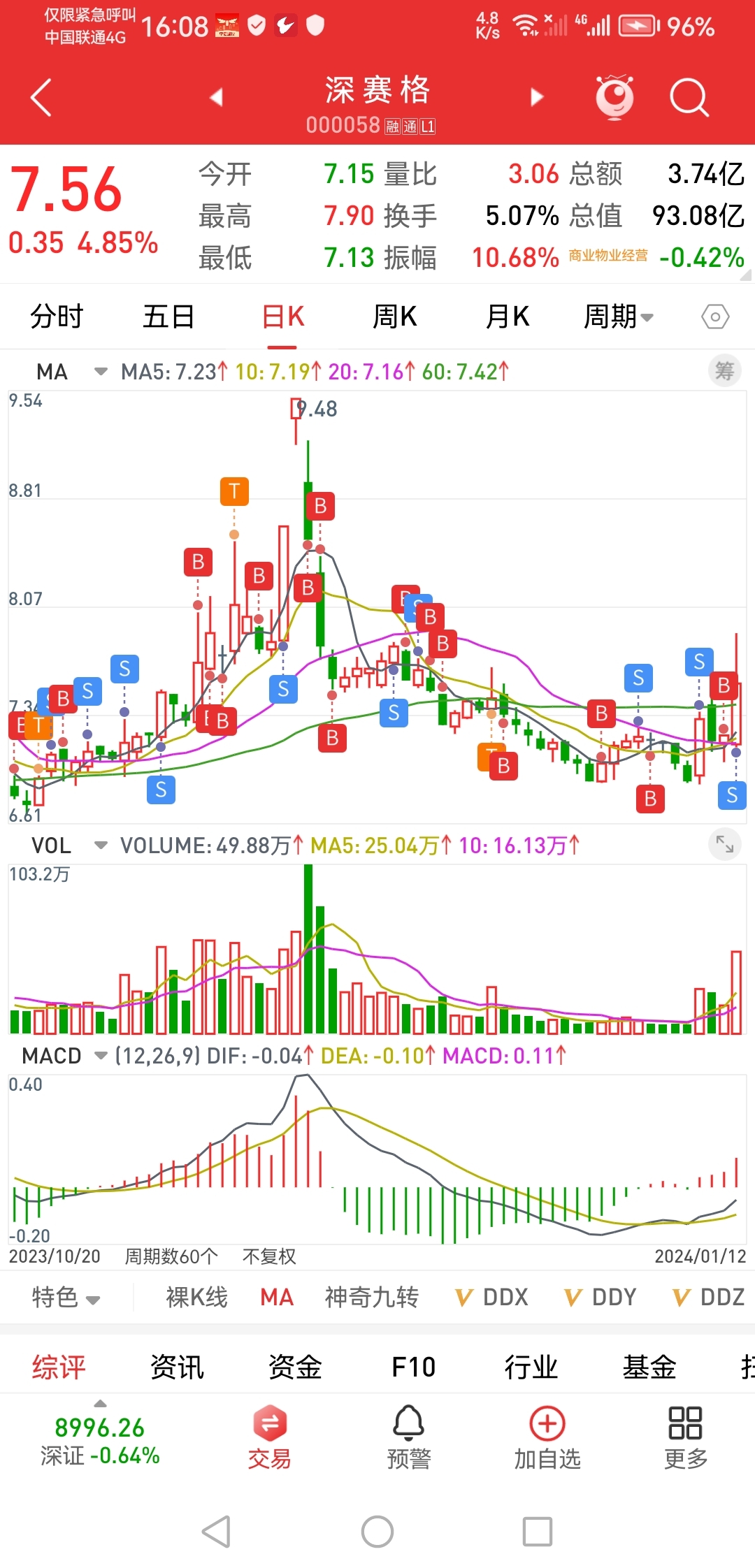Go back using the top-left arrow
The width and height of the screenshot is (755, 1568).
(x=41, y=97)
